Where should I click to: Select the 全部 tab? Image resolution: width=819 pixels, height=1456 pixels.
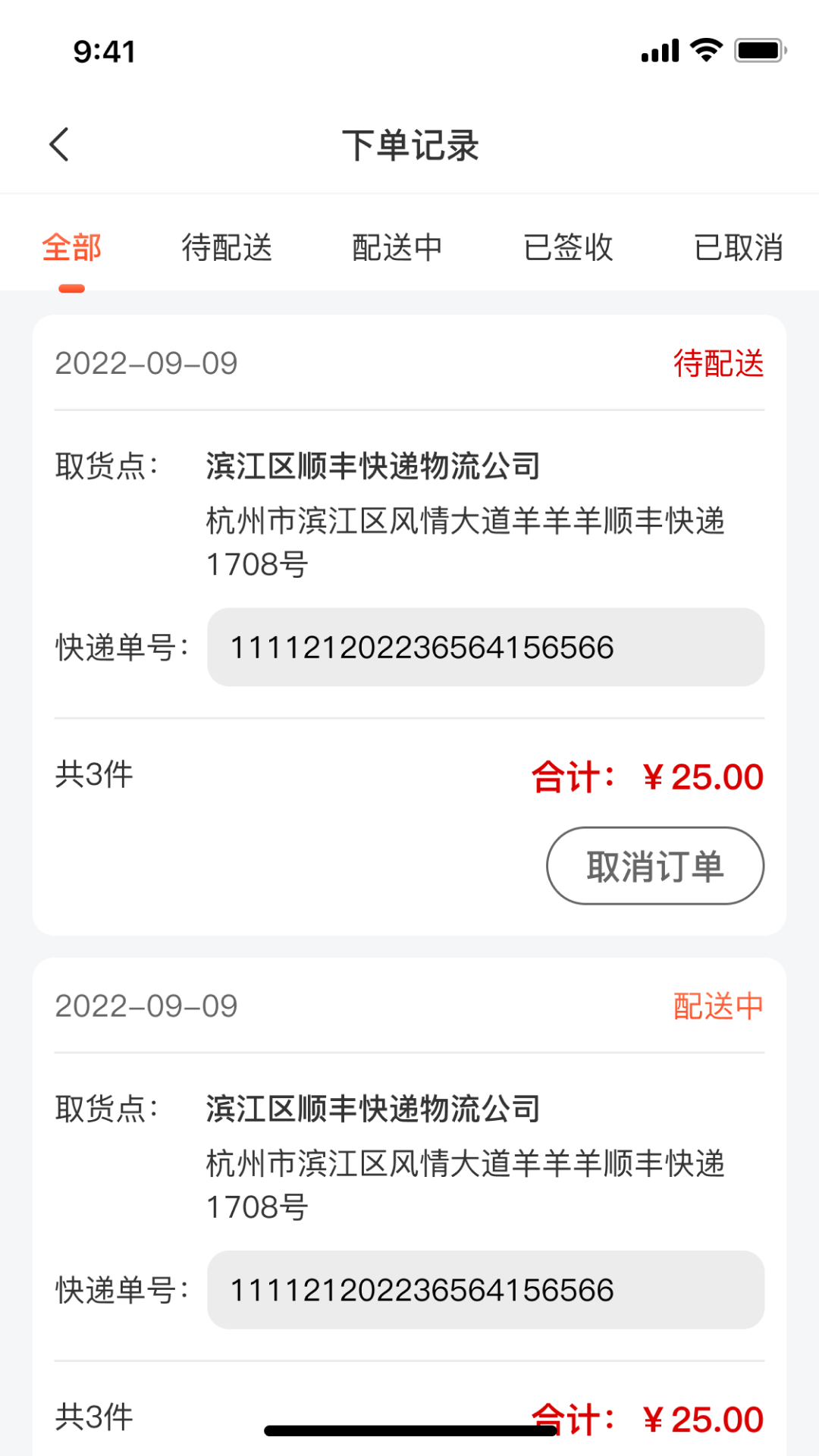(72, 247)
